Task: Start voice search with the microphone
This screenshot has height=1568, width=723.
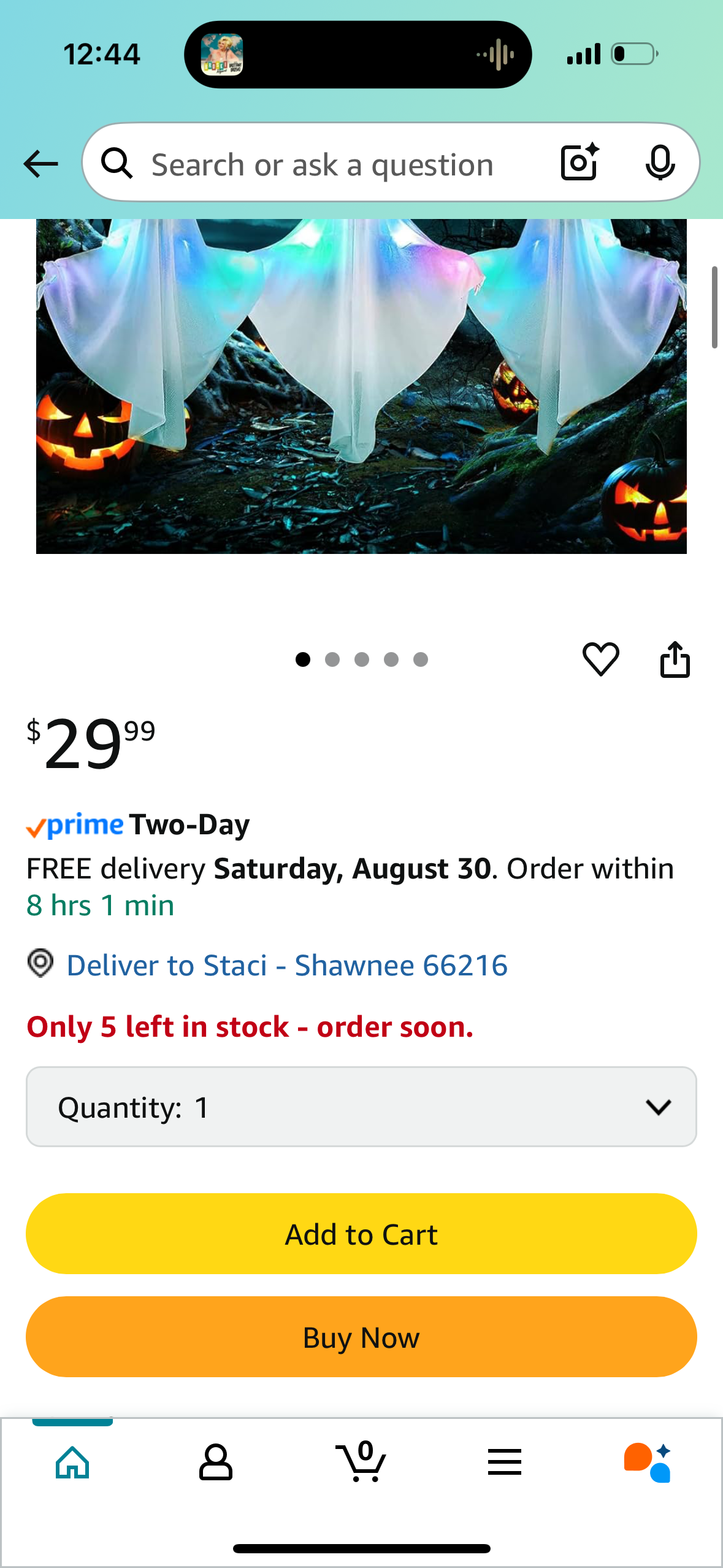Action: click(x=660, y=163)
